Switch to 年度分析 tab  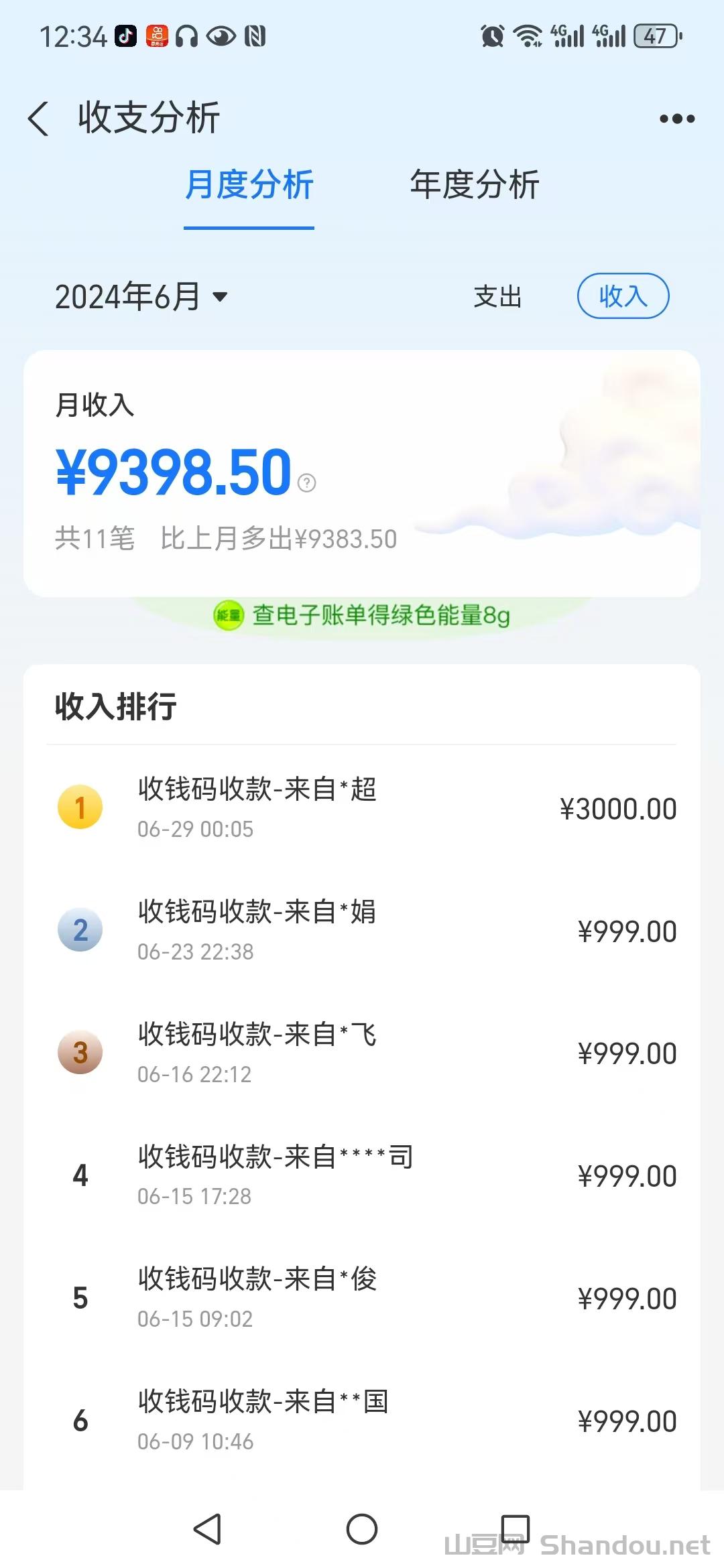(475, 185)
